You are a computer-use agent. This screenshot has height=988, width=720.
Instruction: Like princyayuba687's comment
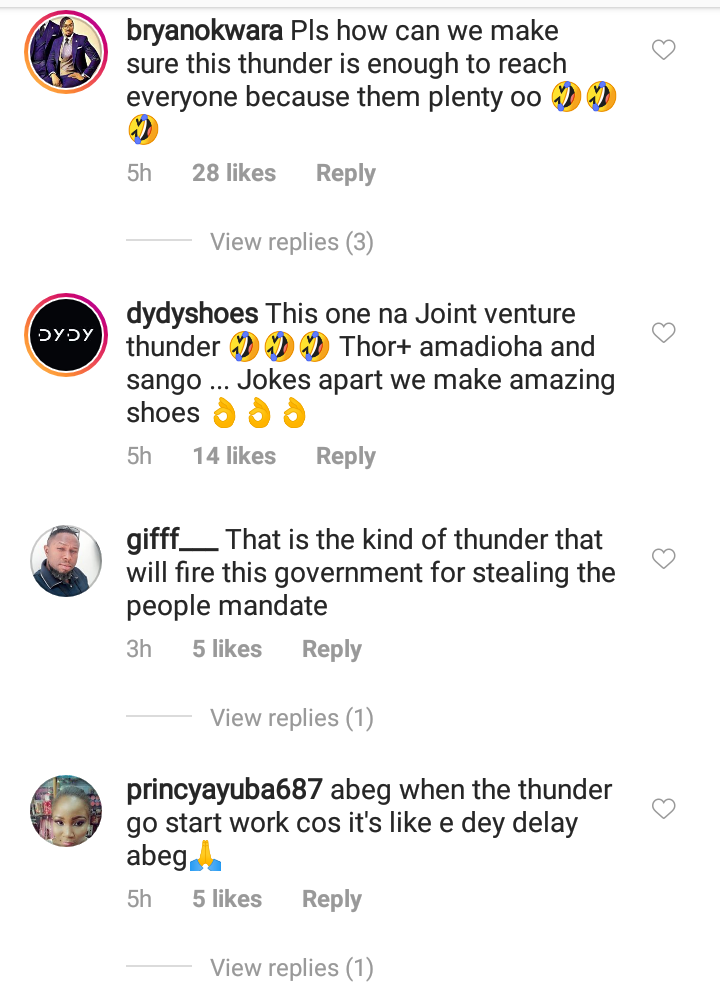[x=664, y=808]
